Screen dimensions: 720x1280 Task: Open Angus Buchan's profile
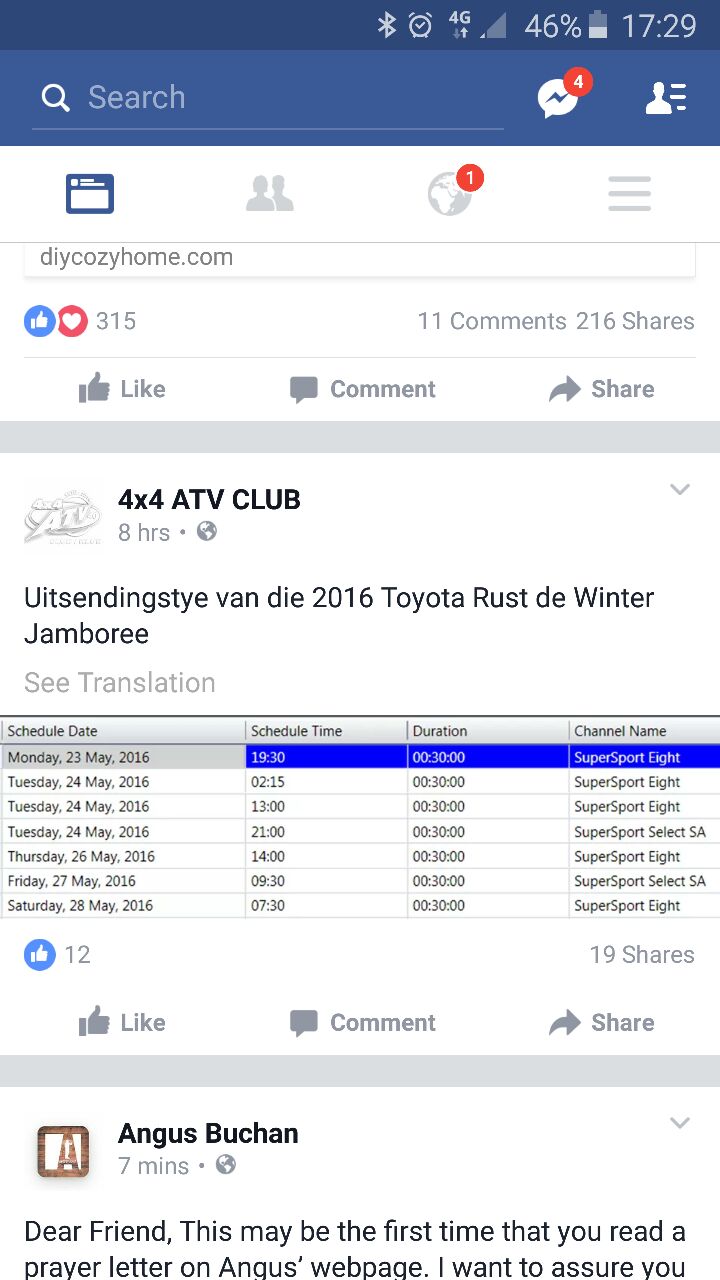[208, 1133]
